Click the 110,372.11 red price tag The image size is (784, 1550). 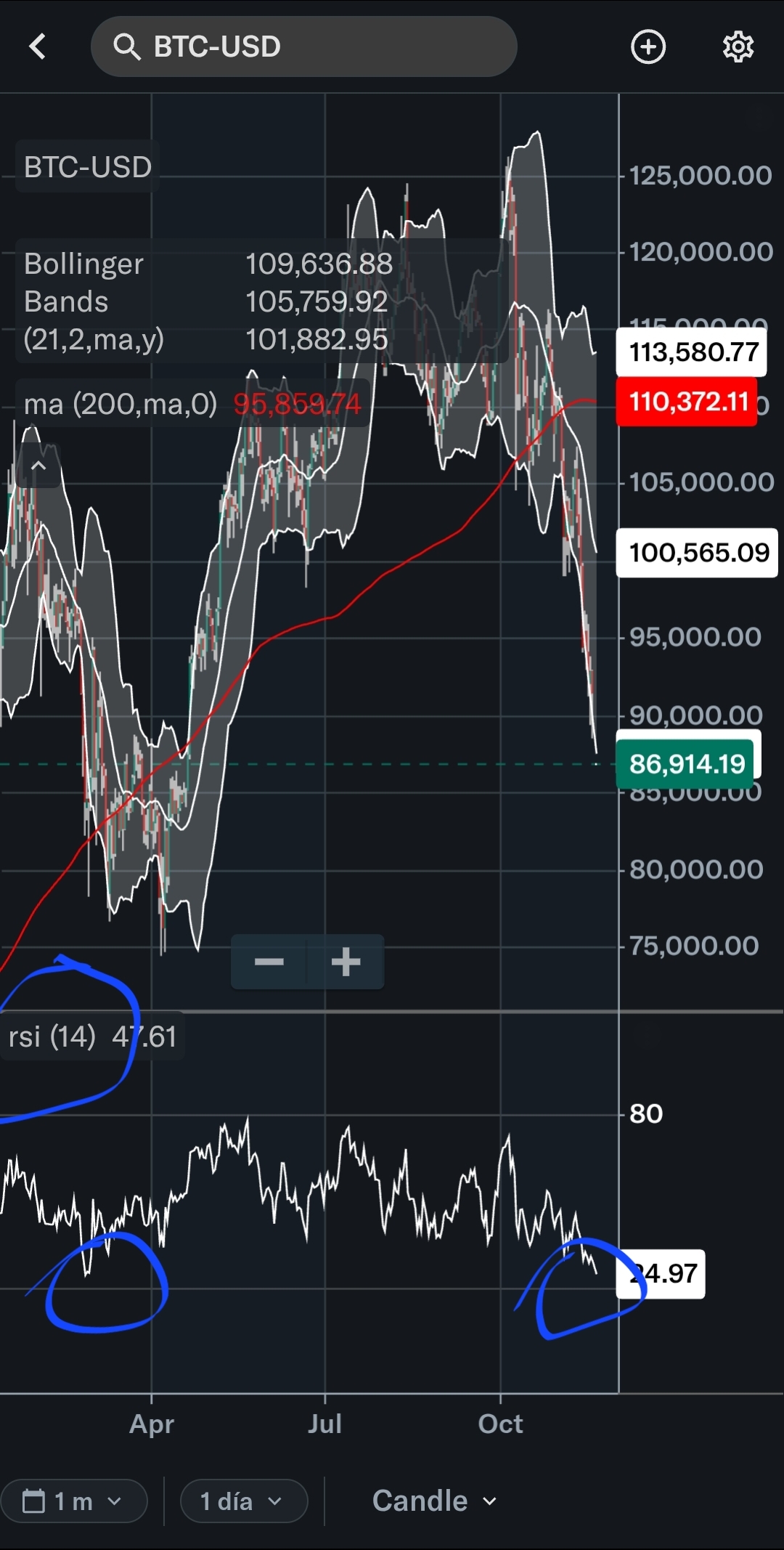[x=685, y=400]
